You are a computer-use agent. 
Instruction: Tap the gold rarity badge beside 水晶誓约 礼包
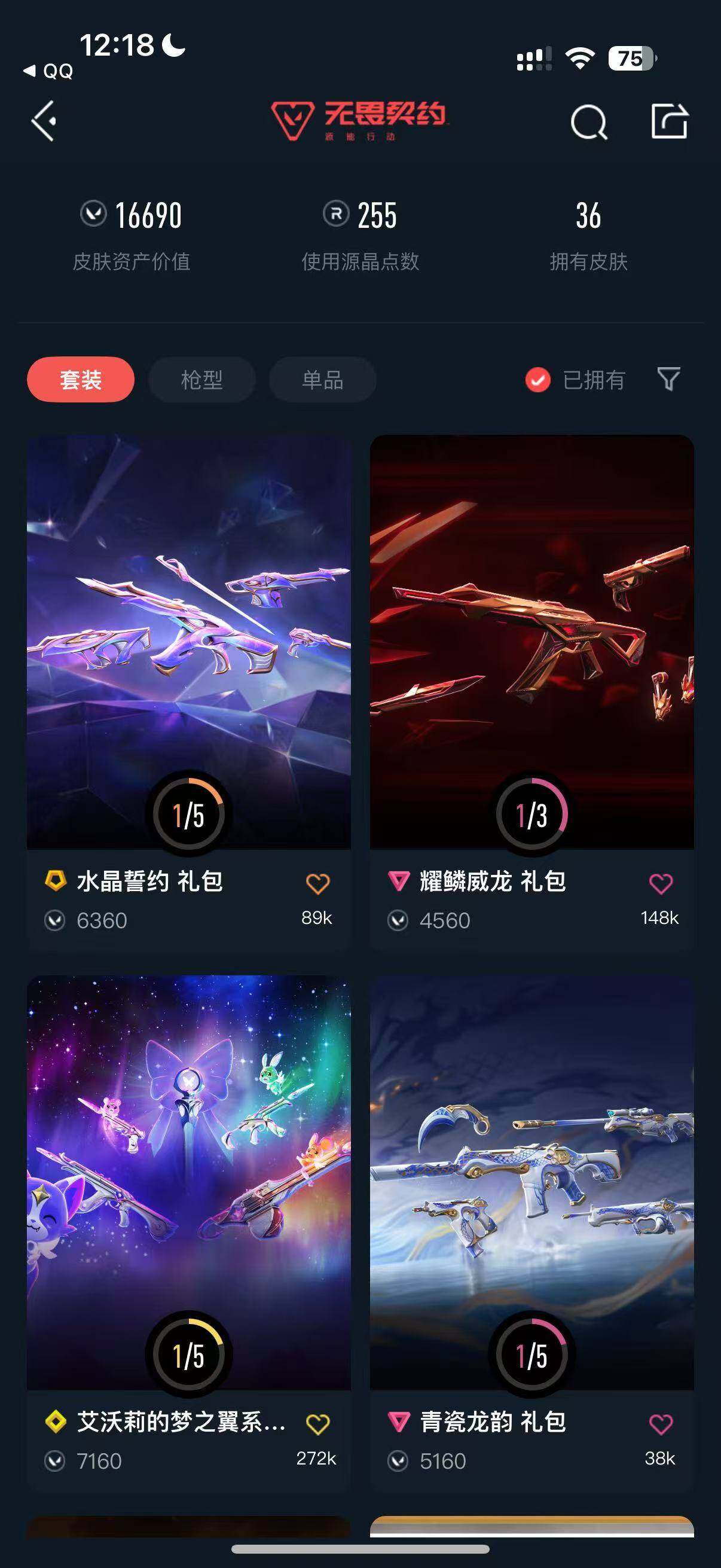(55, 881)
